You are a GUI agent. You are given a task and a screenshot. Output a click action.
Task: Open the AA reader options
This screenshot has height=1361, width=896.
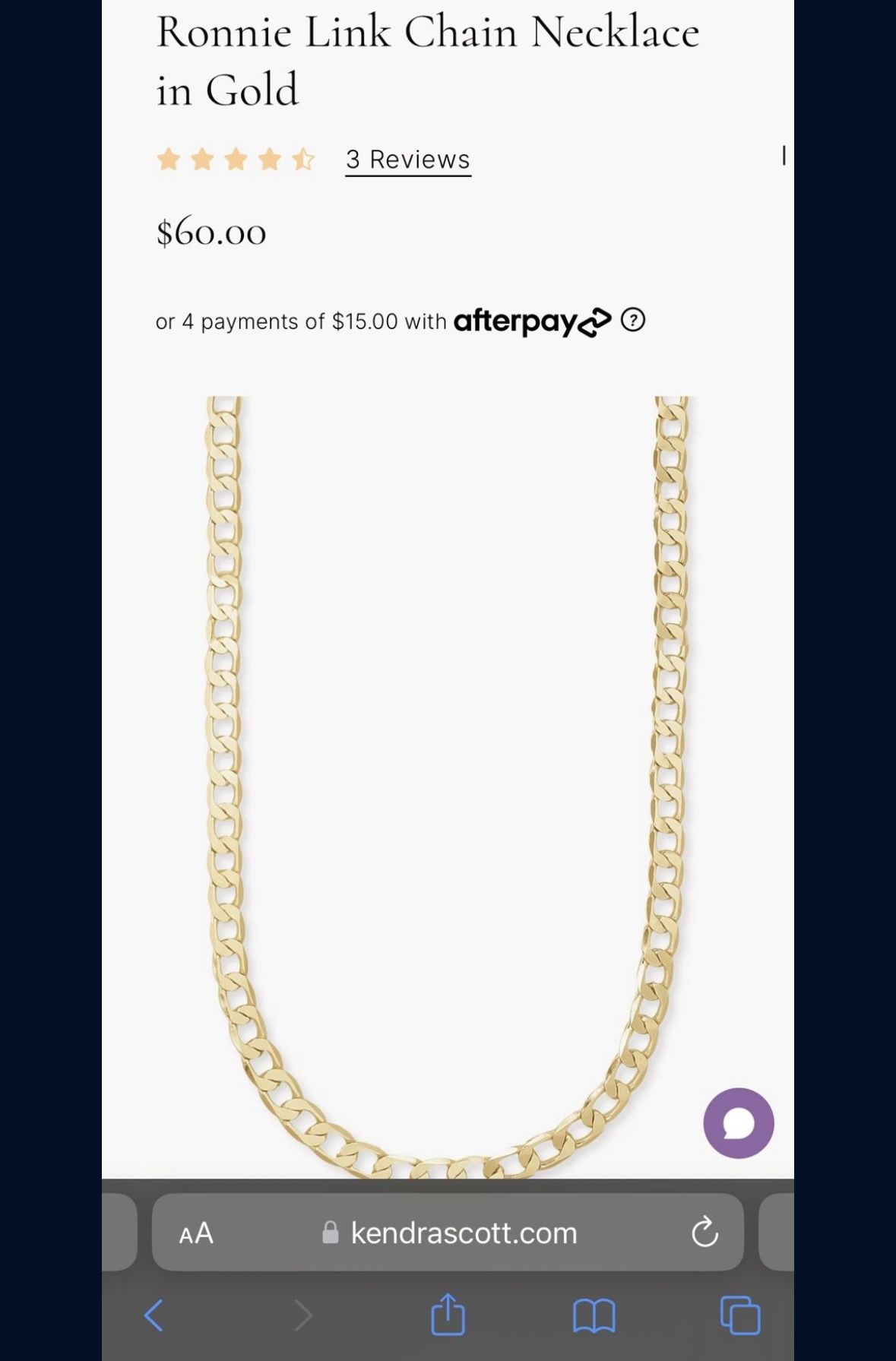click(196, 1233)
